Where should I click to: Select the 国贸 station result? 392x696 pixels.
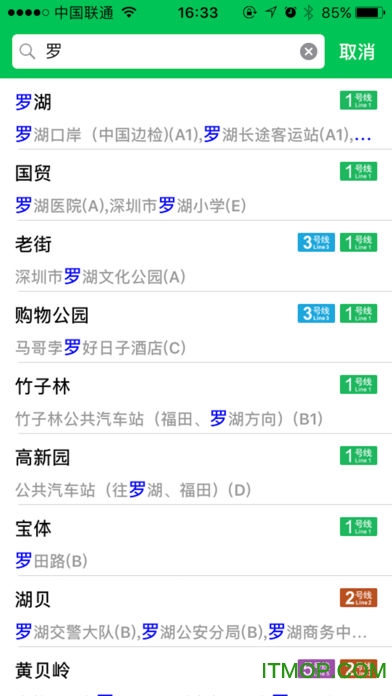click(x=196, y=185)
